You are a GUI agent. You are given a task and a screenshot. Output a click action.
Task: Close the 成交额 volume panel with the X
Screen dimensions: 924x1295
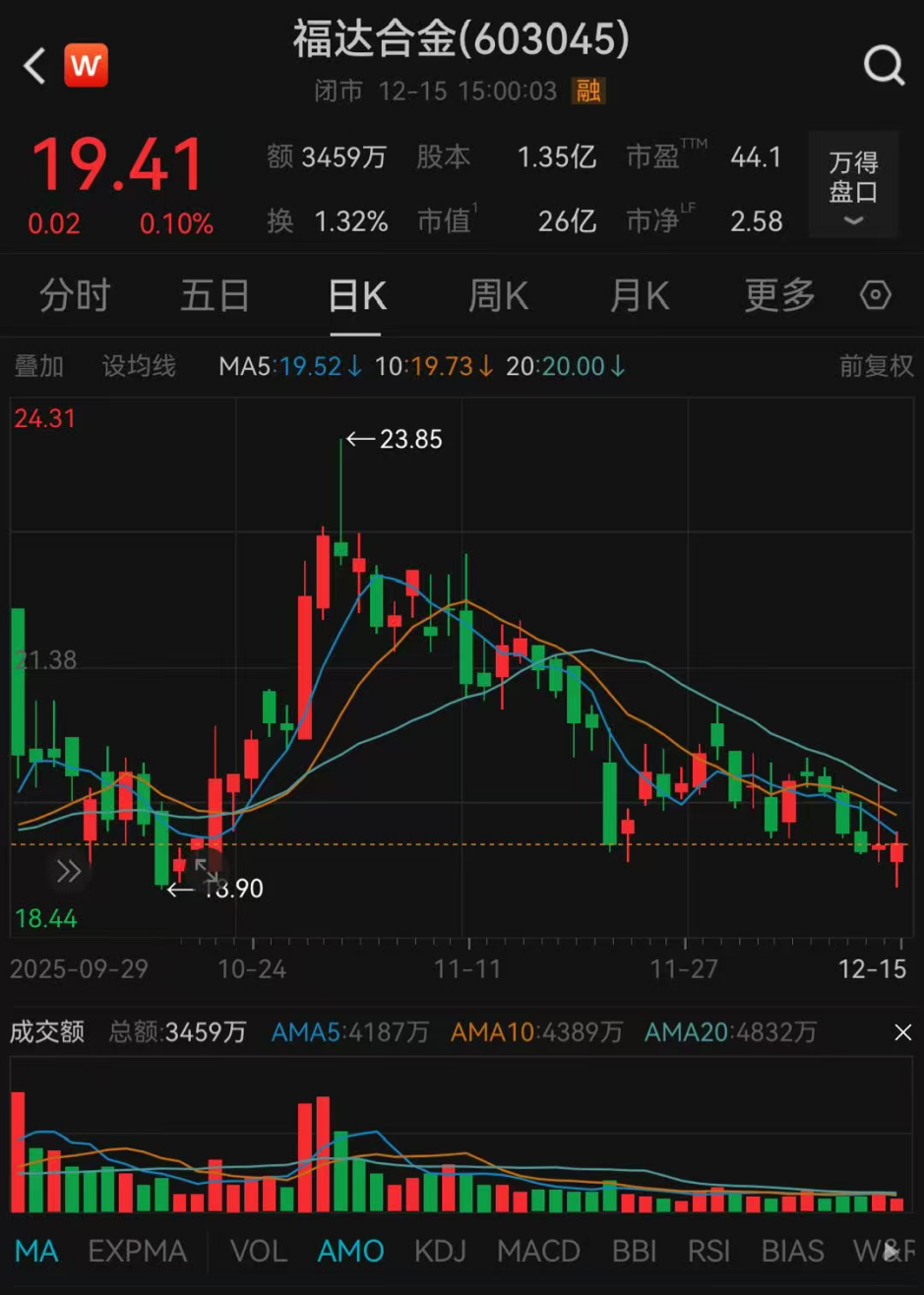[902, 1032]
